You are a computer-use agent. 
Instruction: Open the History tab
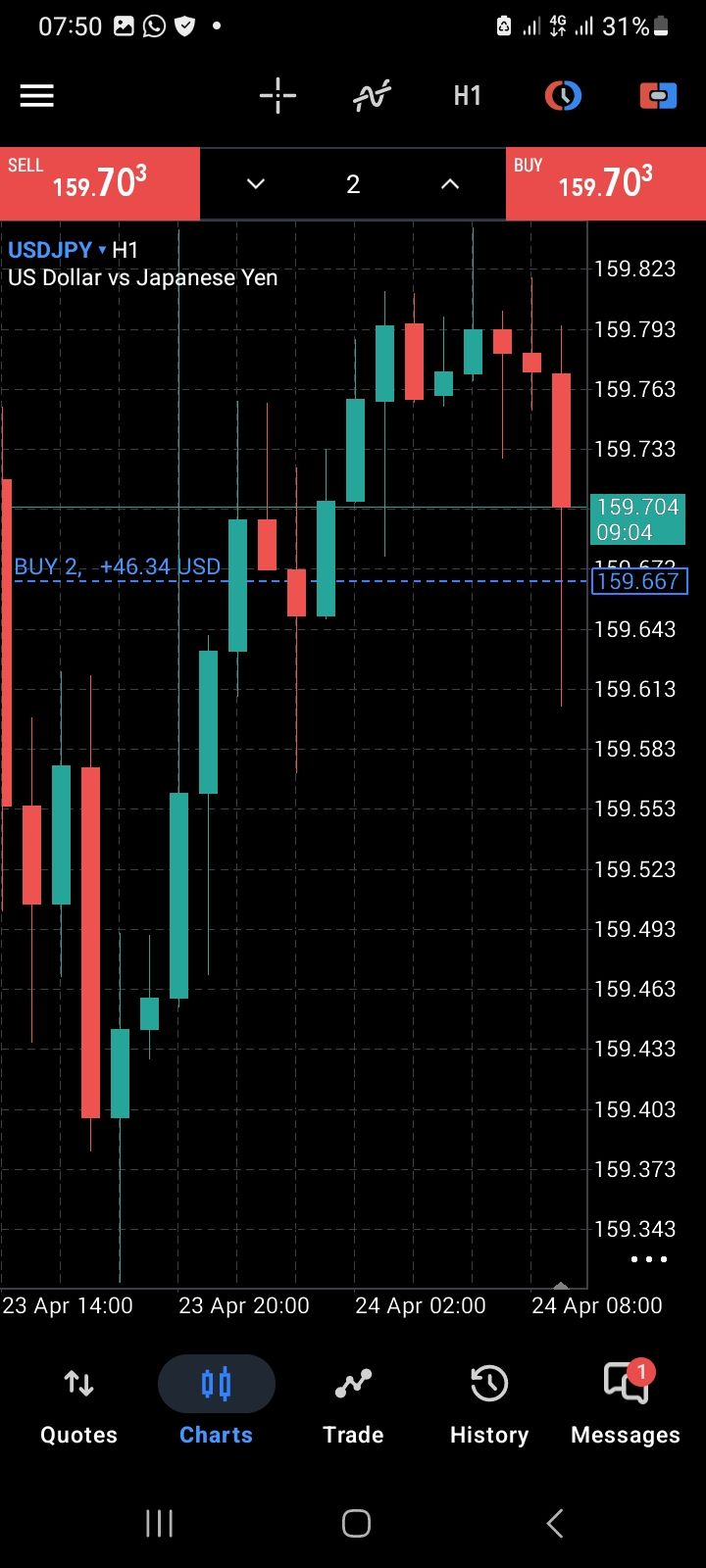click(488, 1403)
